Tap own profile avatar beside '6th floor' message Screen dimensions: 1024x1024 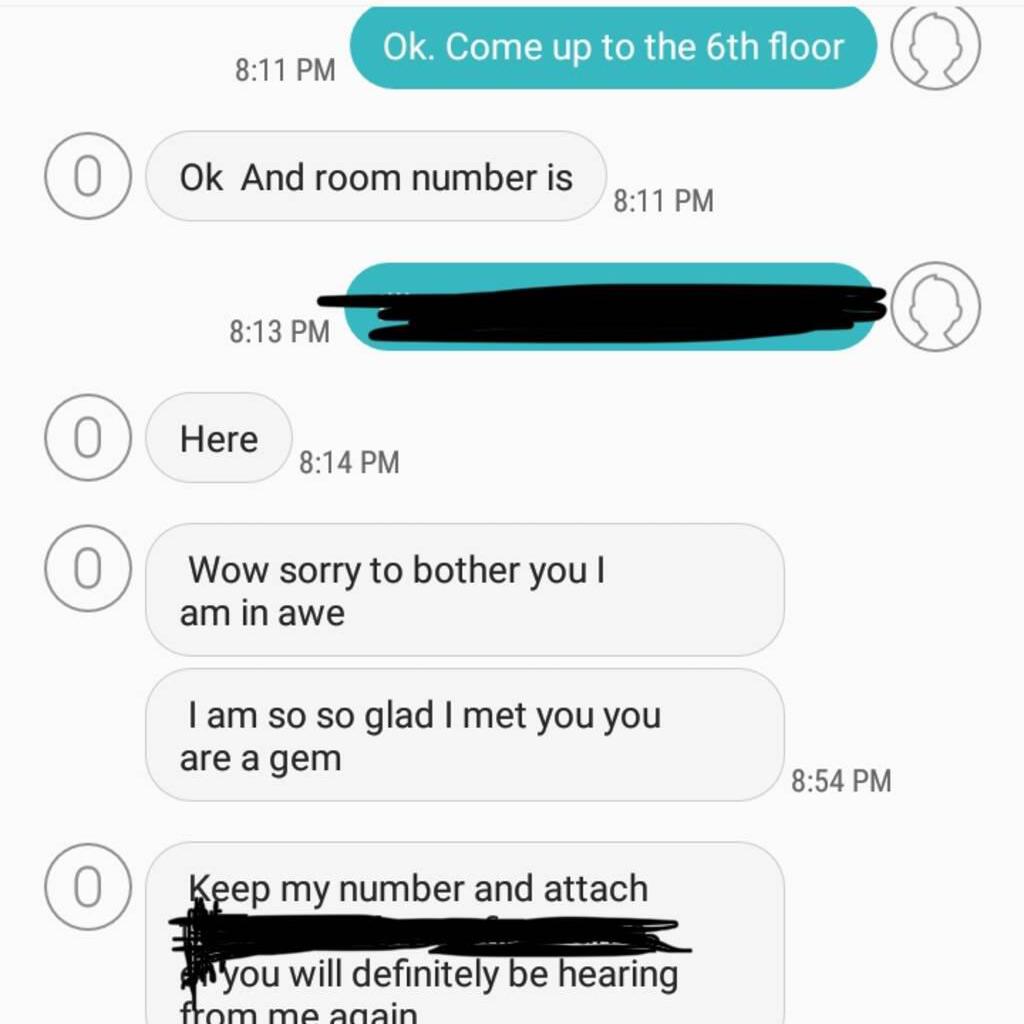click(935, 46)
